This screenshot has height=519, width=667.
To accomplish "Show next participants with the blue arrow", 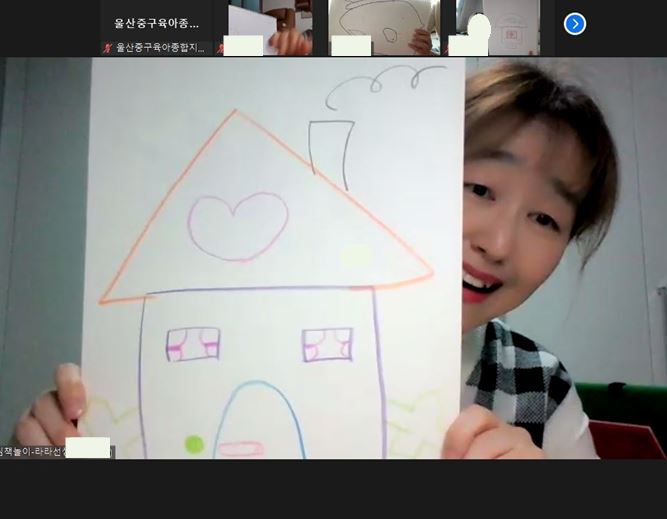I will (x=575, y=23).
